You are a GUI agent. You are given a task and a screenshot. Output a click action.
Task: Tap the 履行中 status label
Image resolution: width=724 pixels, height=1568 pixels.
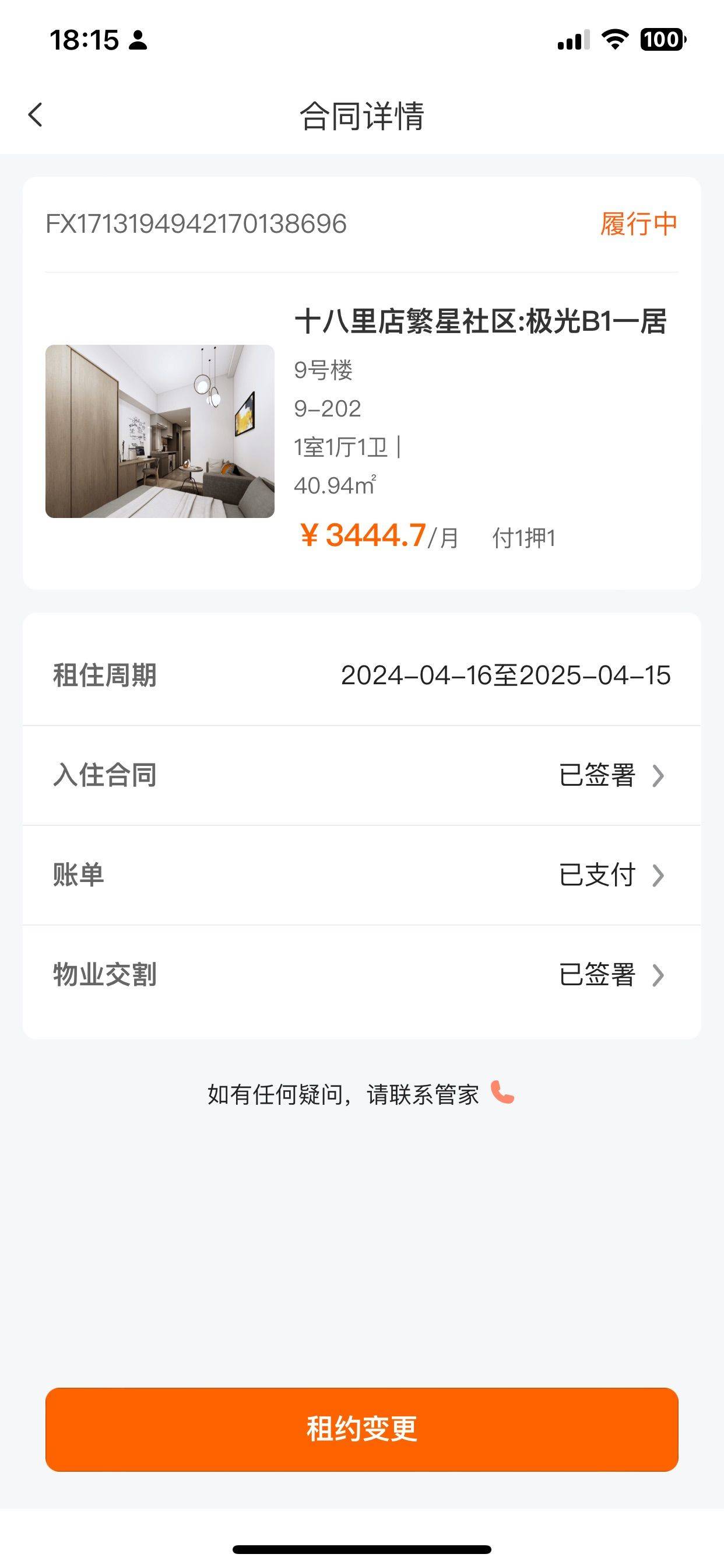pyautogui.click(x=637, y=224)
